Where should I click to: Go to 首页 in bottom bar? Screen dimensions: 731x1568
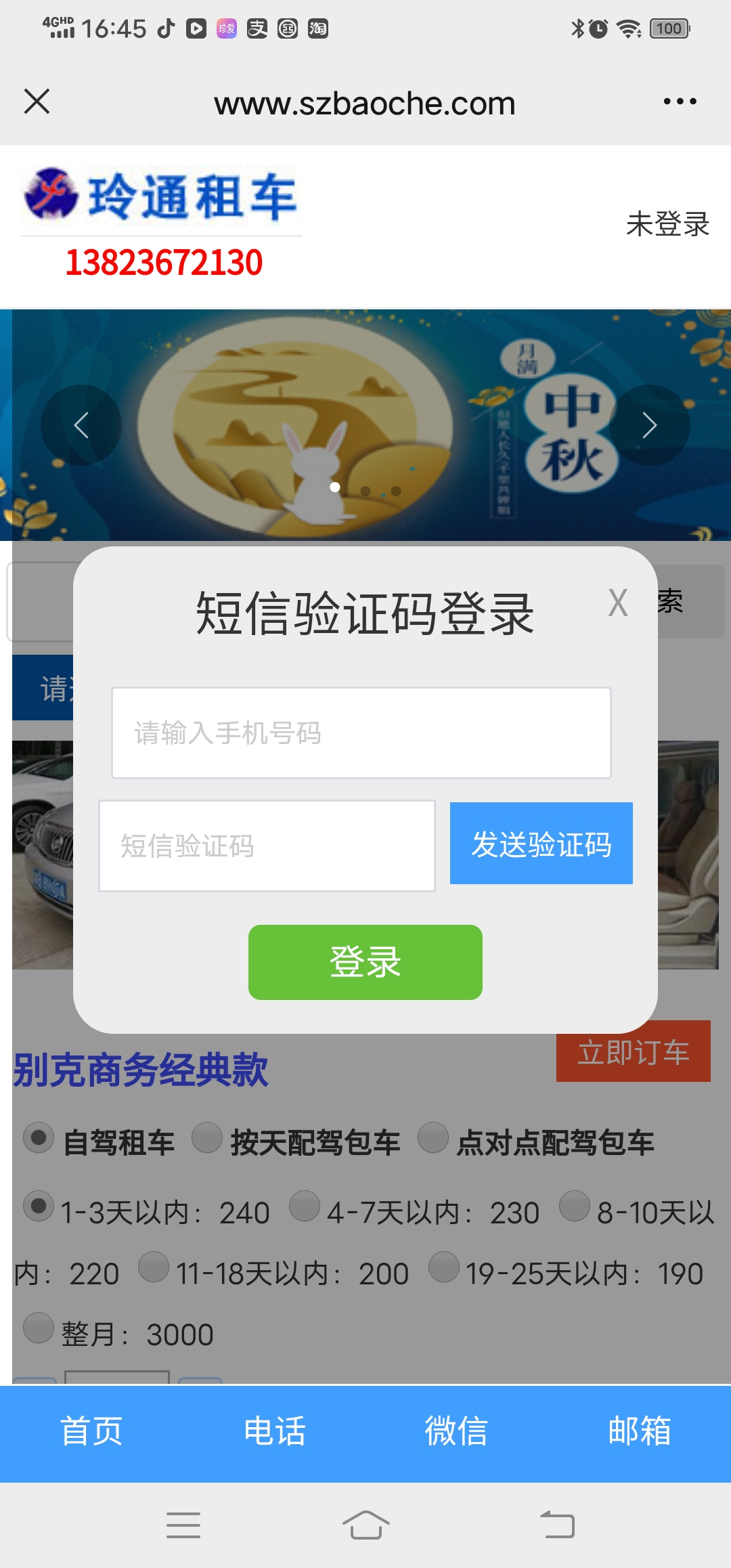[x=91, y=1431]
